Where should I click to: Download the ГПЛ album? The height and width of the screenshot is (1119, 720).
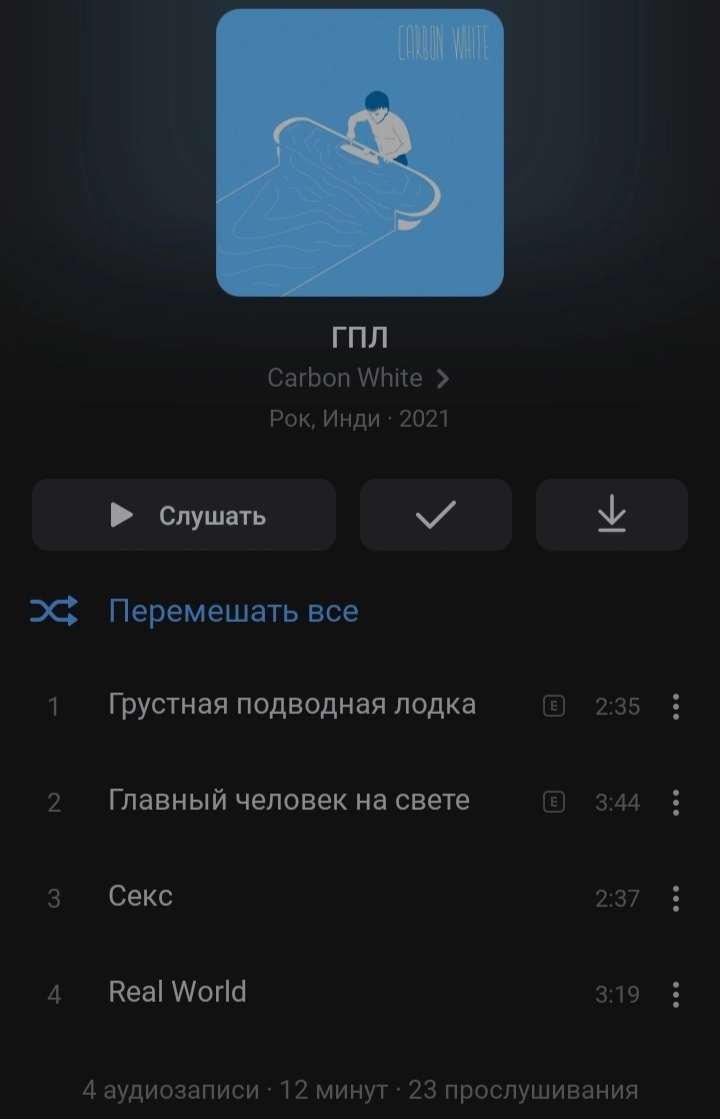[611, 515]
